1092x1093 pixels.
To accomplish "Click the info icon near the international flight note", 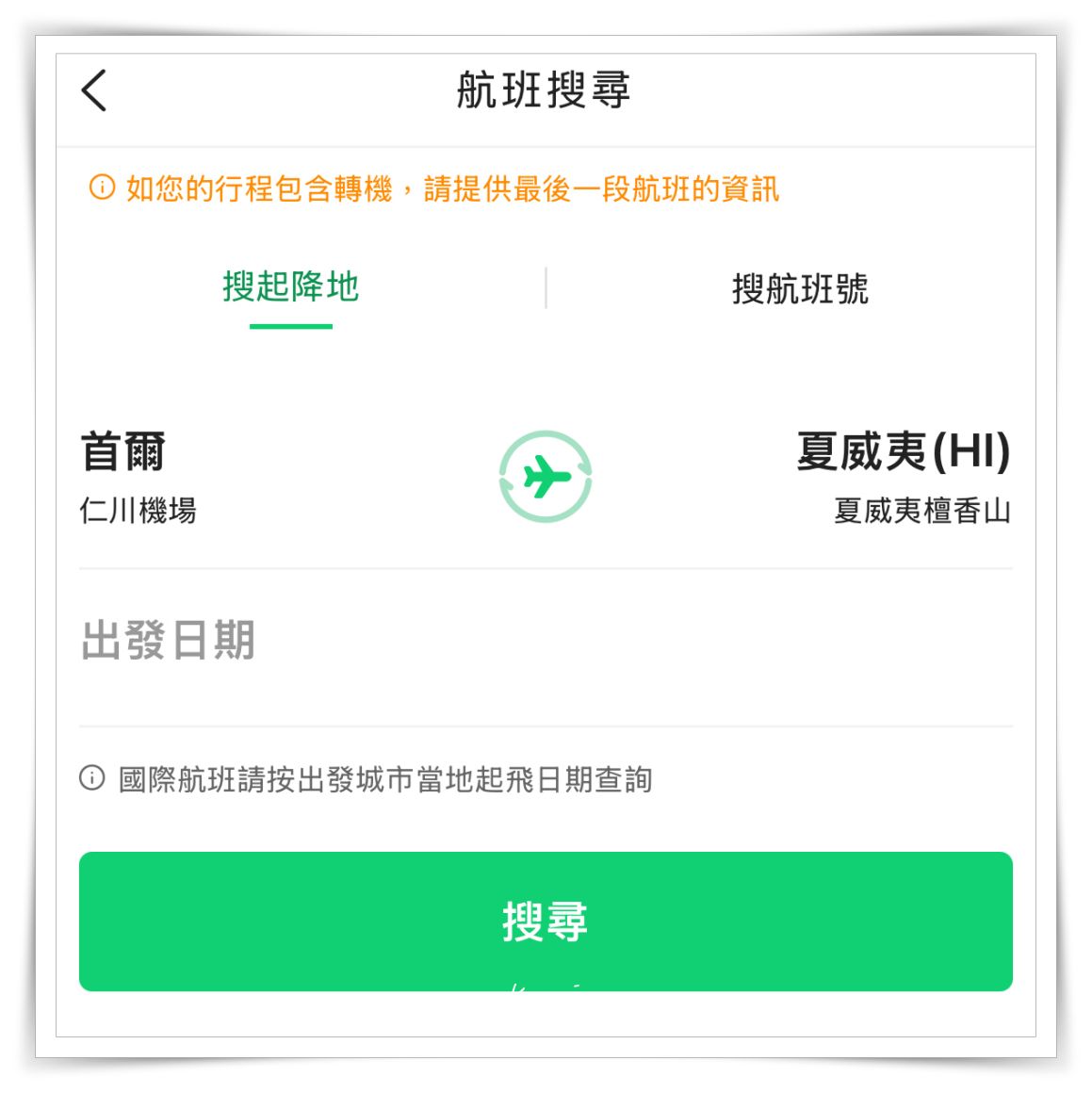I will (x=90, y=778).
